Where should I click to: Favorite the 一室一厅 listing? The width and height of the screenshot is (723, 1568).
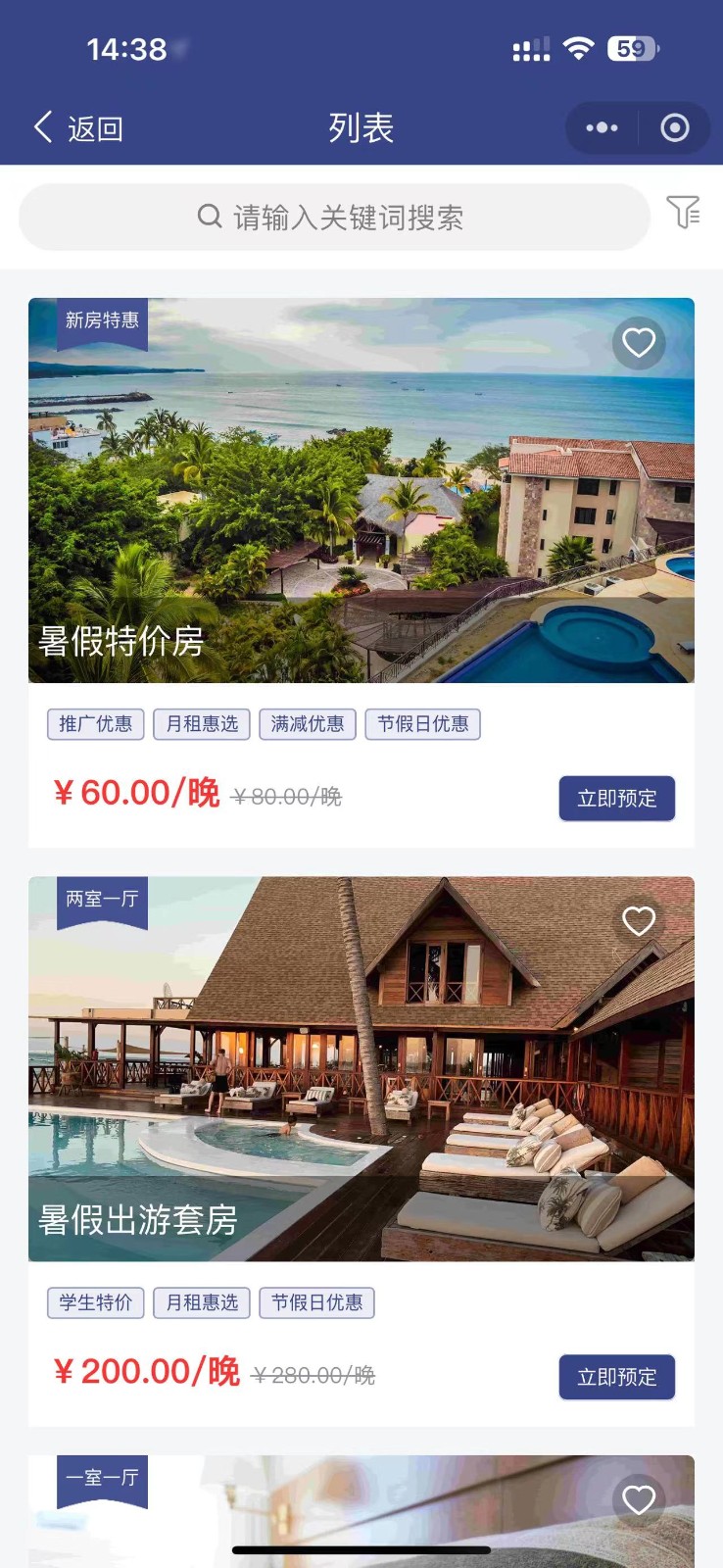[639, 1499]
